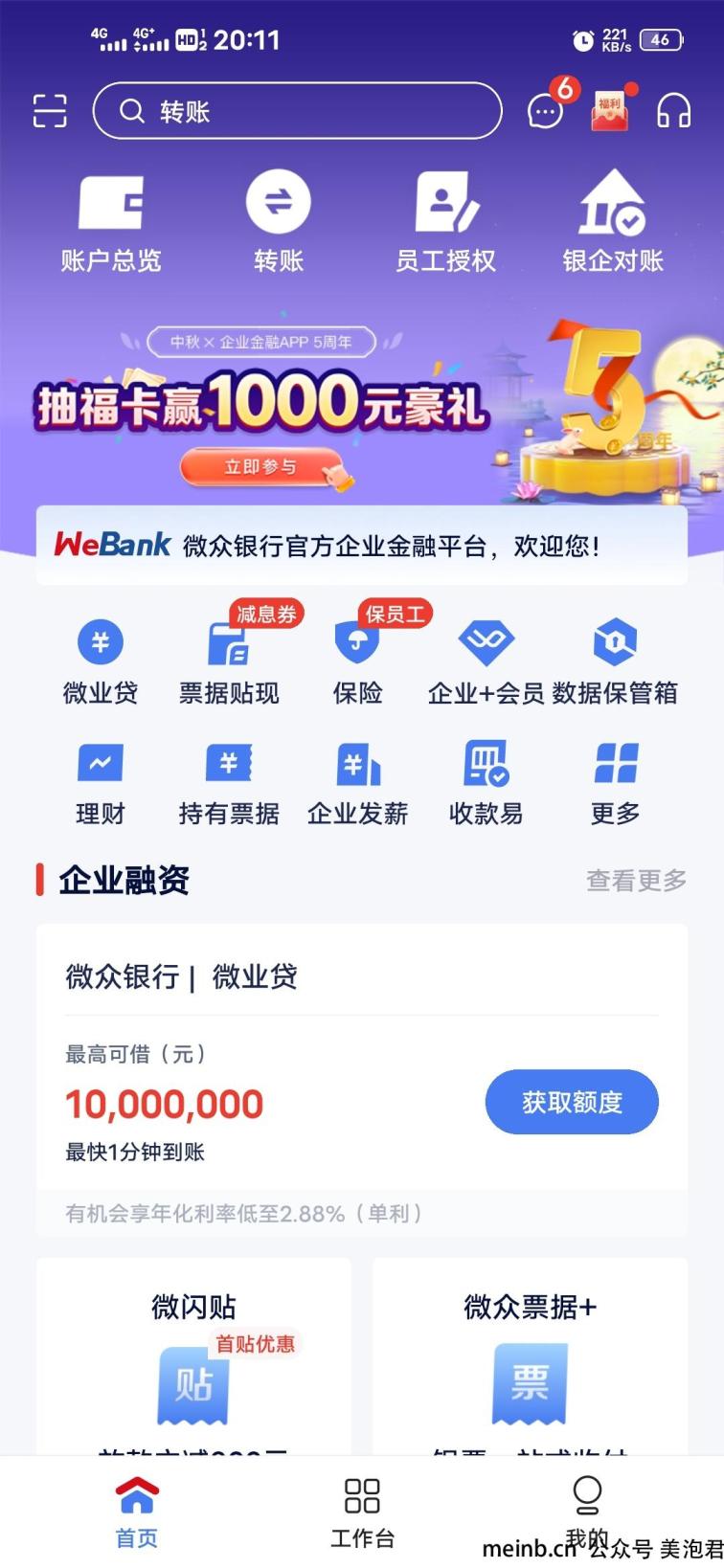Tap the 转账 search box

[297, 111]
